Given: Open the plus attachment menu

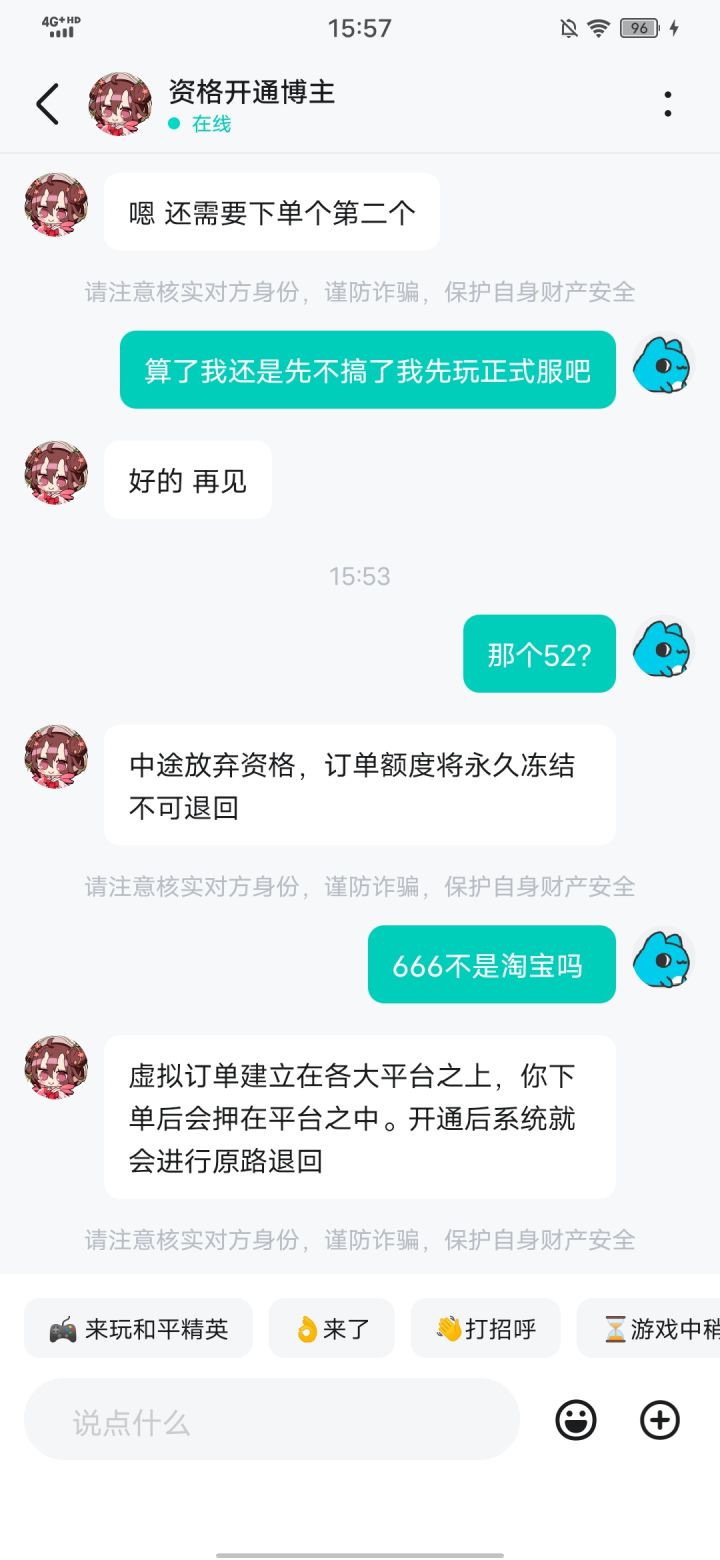Looking at the screenshot, I should [x=659, y=1420].
